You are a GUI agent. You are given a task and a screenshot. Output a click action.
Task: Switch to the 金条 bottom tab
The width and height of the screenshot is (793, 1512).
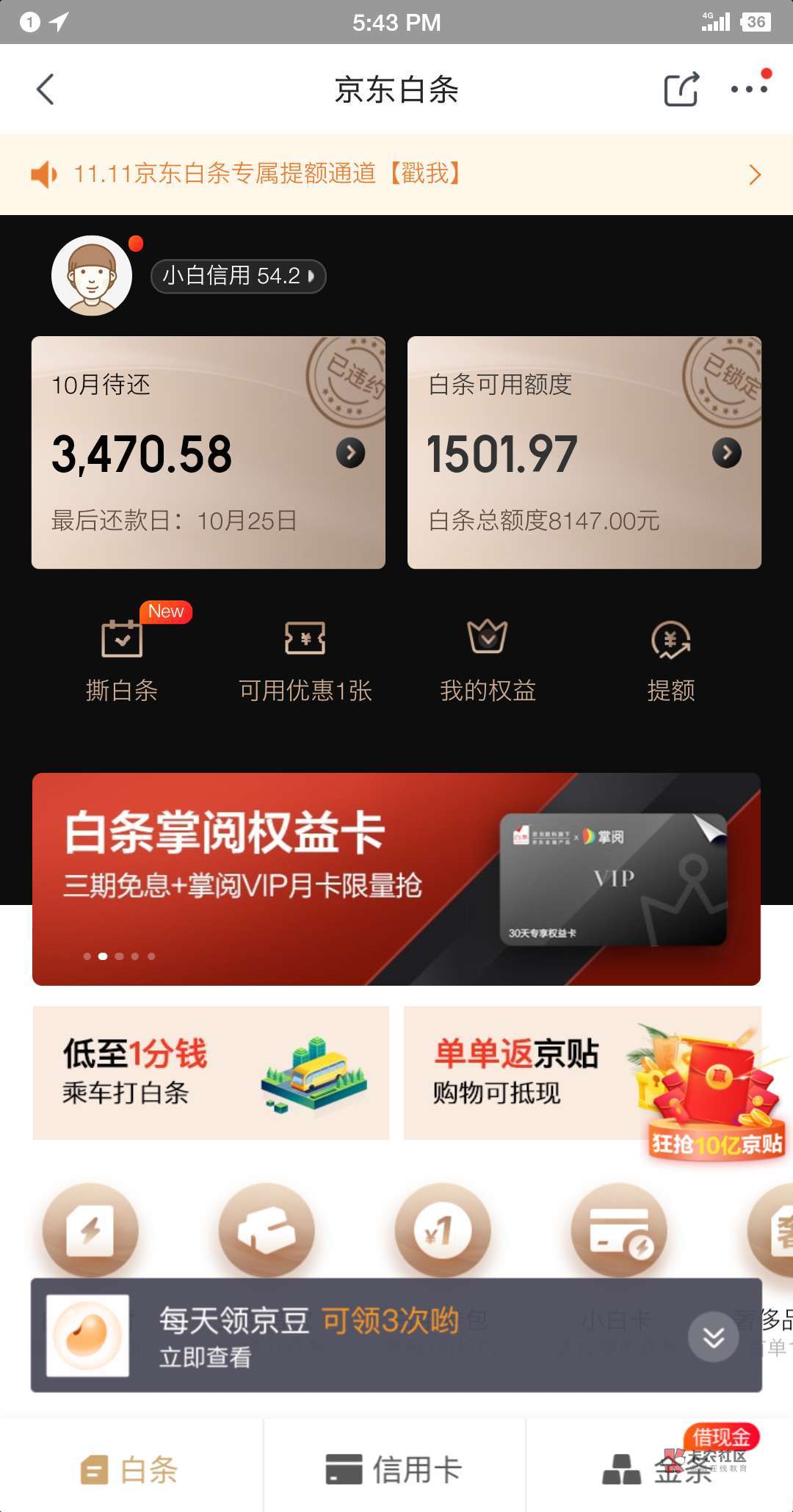point(659,1469)
